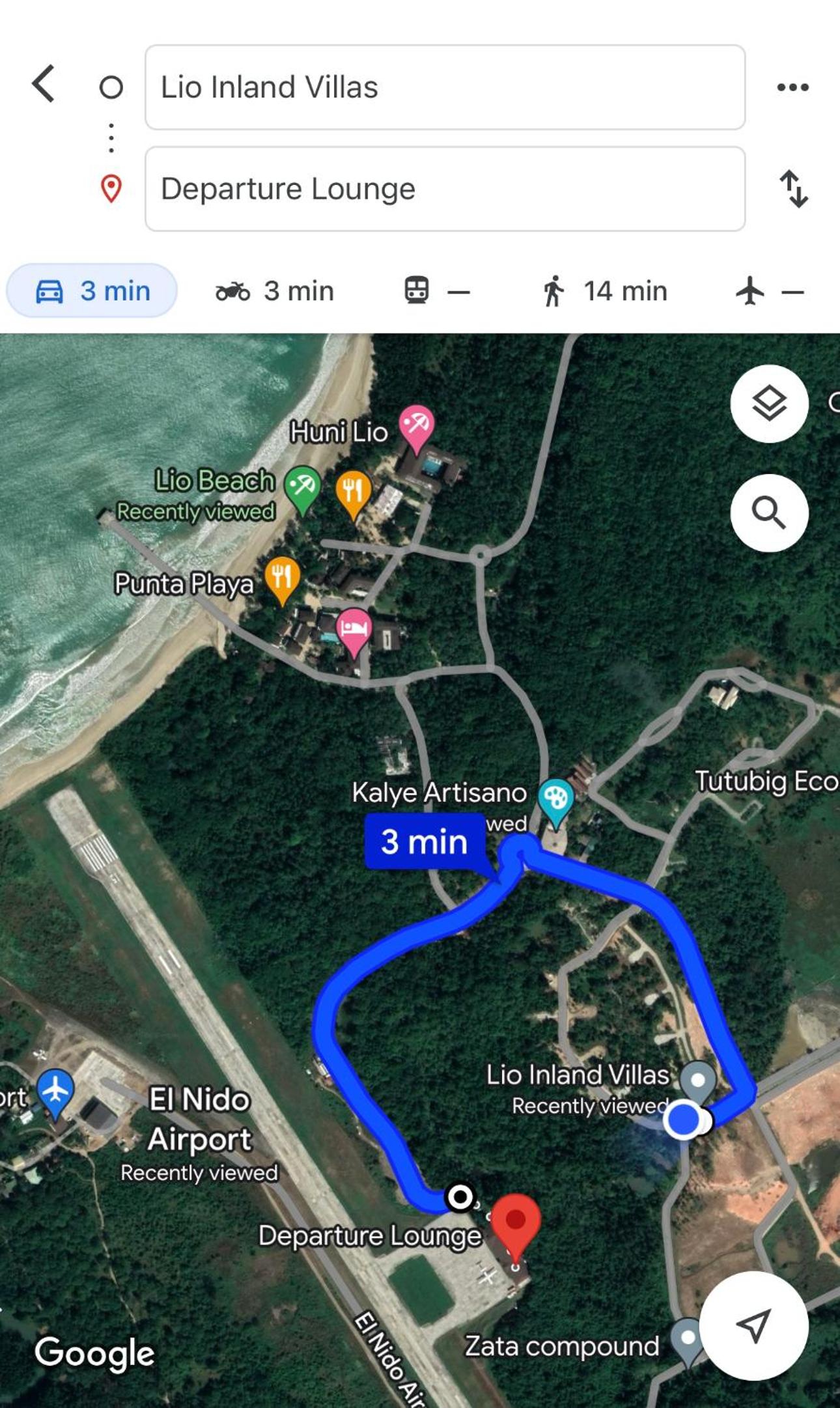Screen dimensions: 840x1408
Task: Open the map layers button
Action: [770, 404]
